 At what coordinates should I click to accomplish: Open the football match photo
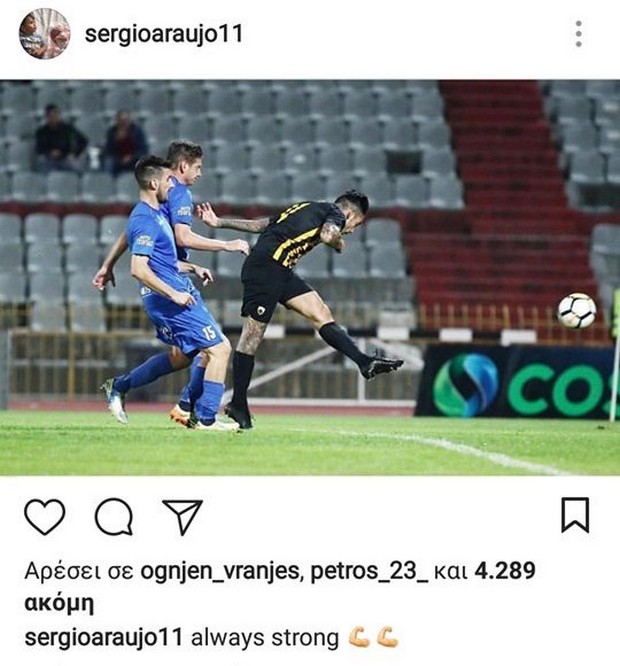310,277
